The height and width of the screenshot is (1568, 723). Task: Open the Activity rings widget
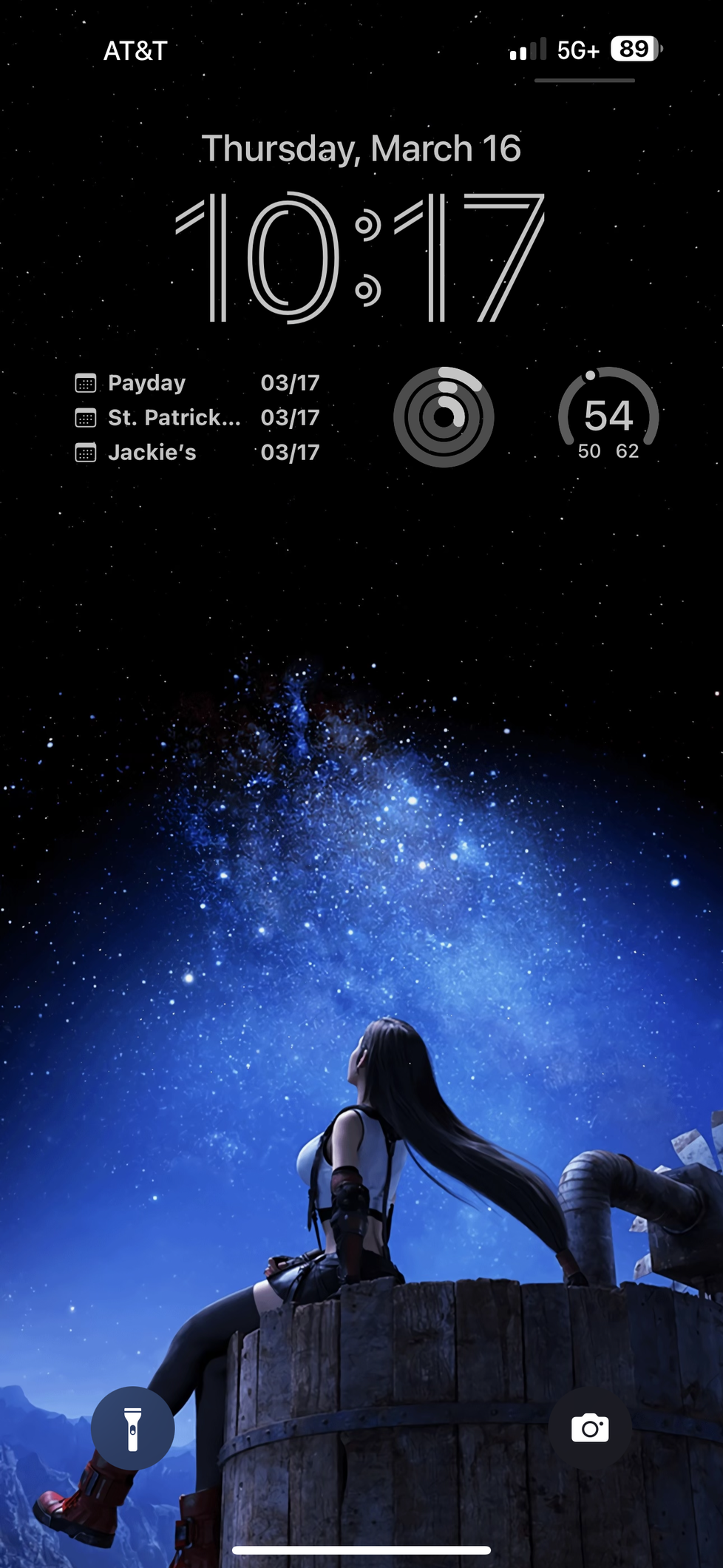tap(444, 417)
